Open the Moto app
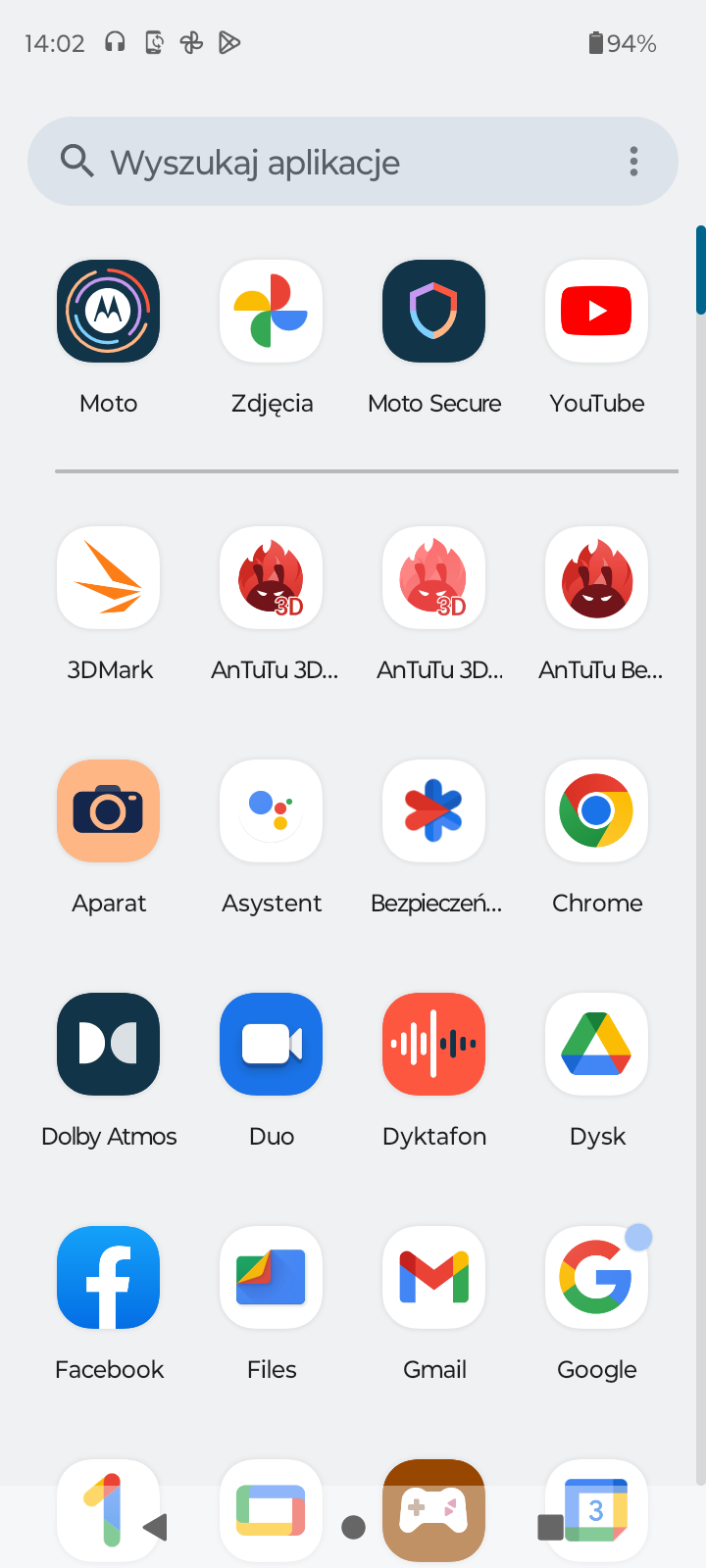The width and height of the screenshot is (706, 1568). (109, 312)
